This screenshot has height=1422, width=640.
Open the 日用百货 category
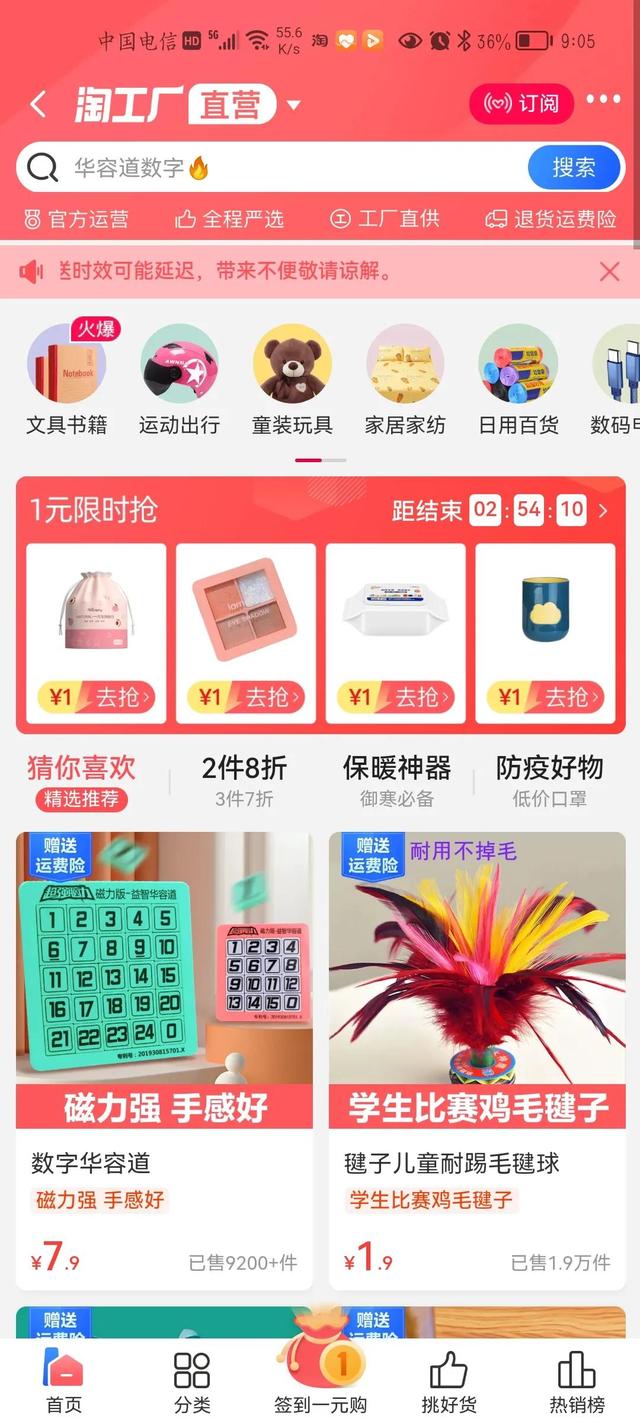518,380
